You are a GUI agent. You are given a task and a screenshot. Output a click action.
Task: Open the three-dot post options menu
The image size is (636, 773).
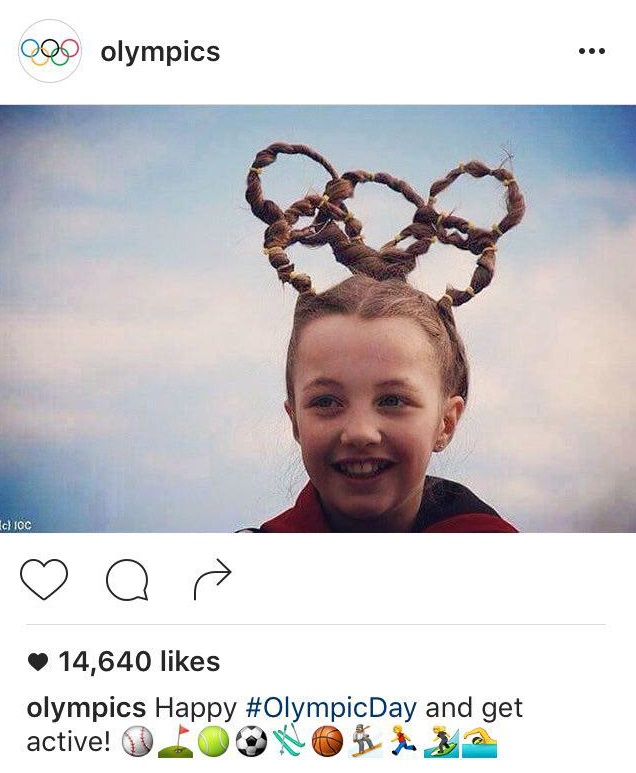point(591,52)
